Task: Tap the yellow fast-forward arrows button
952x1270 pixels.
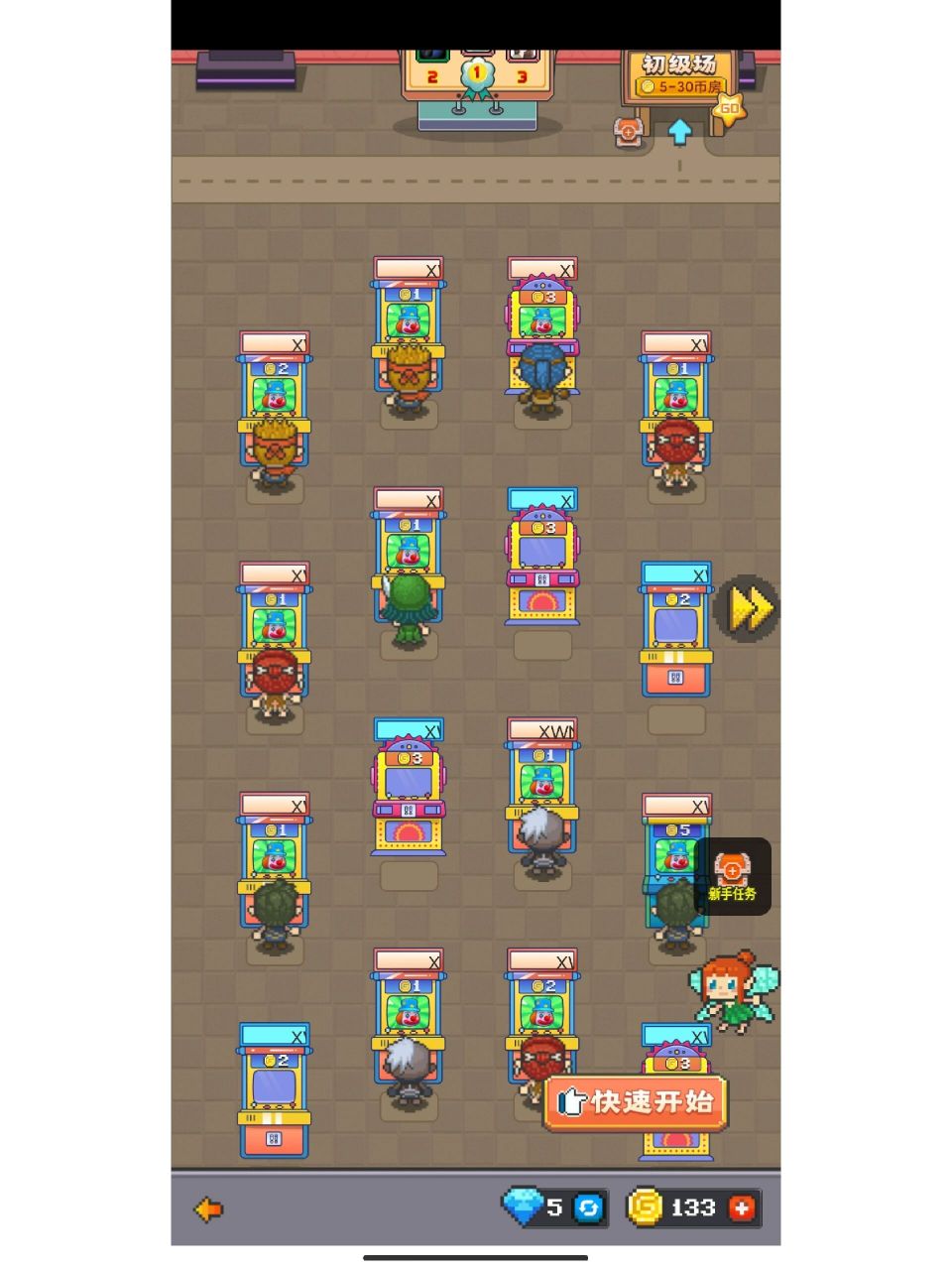Action: (x=750, y=608)
